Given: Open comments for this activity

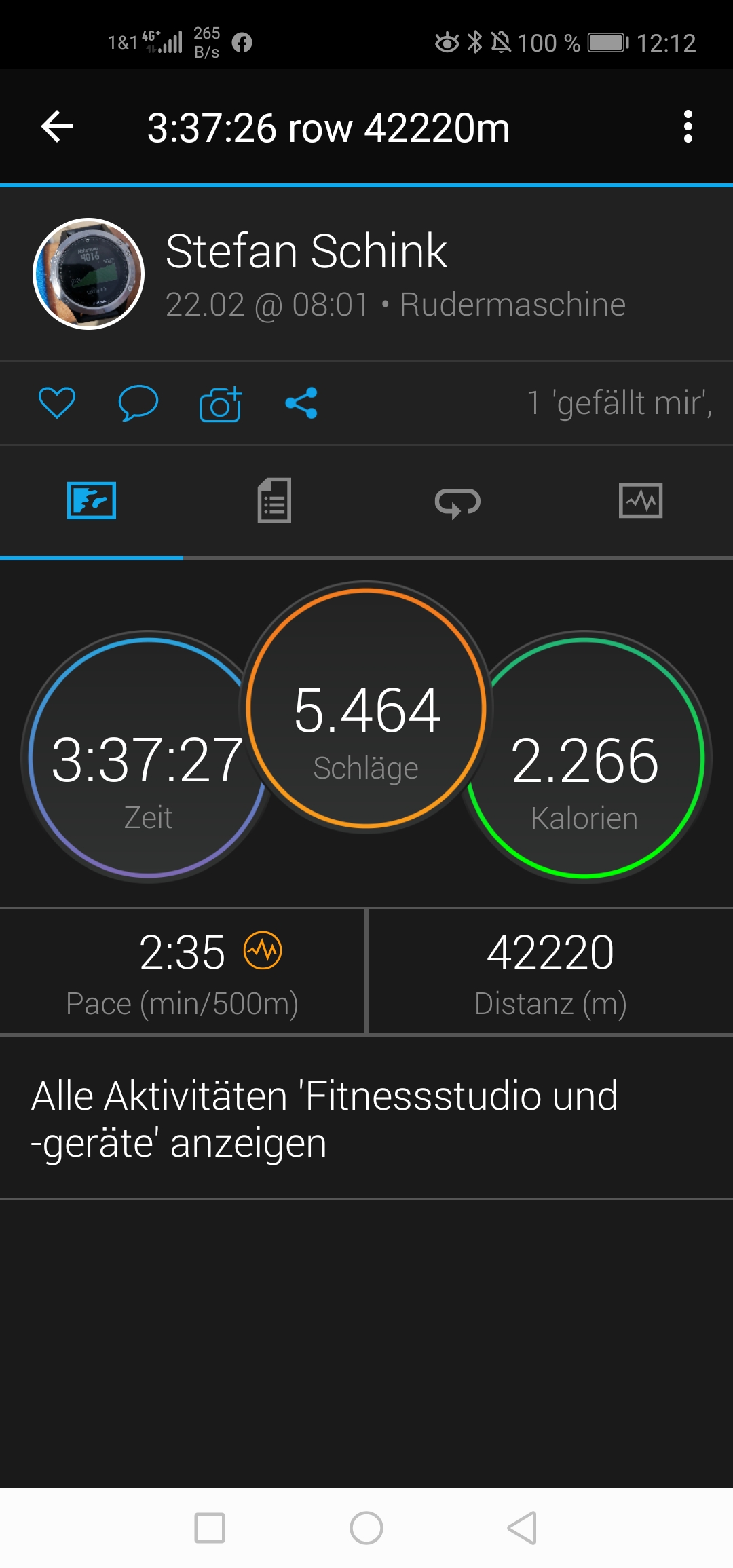Looking at the screenshot, I should [x=138, y=403].
